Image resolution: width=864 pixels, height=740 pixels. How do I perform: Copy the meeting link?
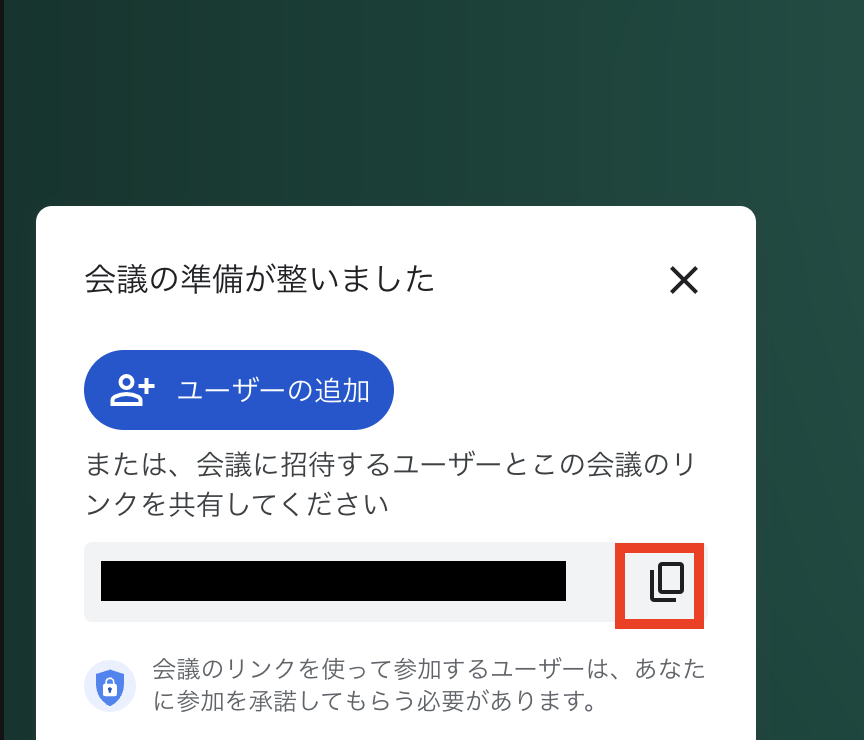tap(666, 582)
